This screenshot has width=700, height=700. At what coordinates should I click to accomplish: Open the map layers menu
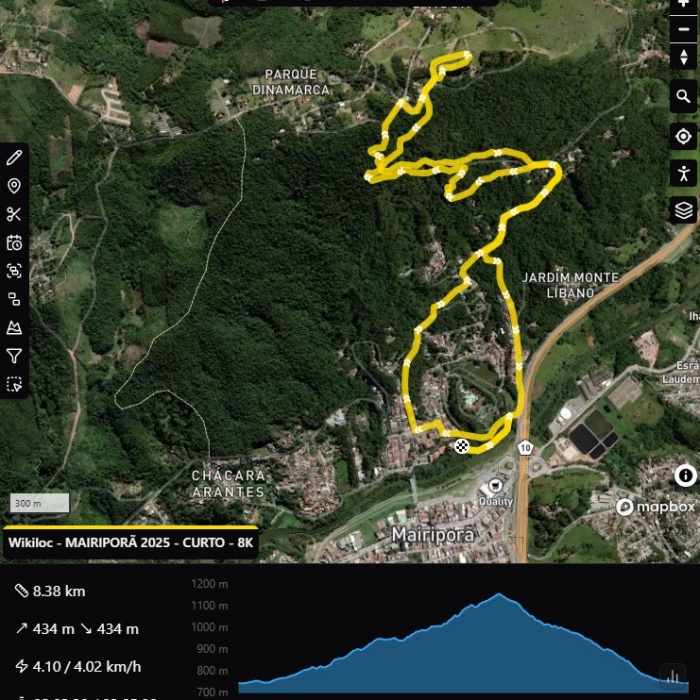click(x=683, y=210)
